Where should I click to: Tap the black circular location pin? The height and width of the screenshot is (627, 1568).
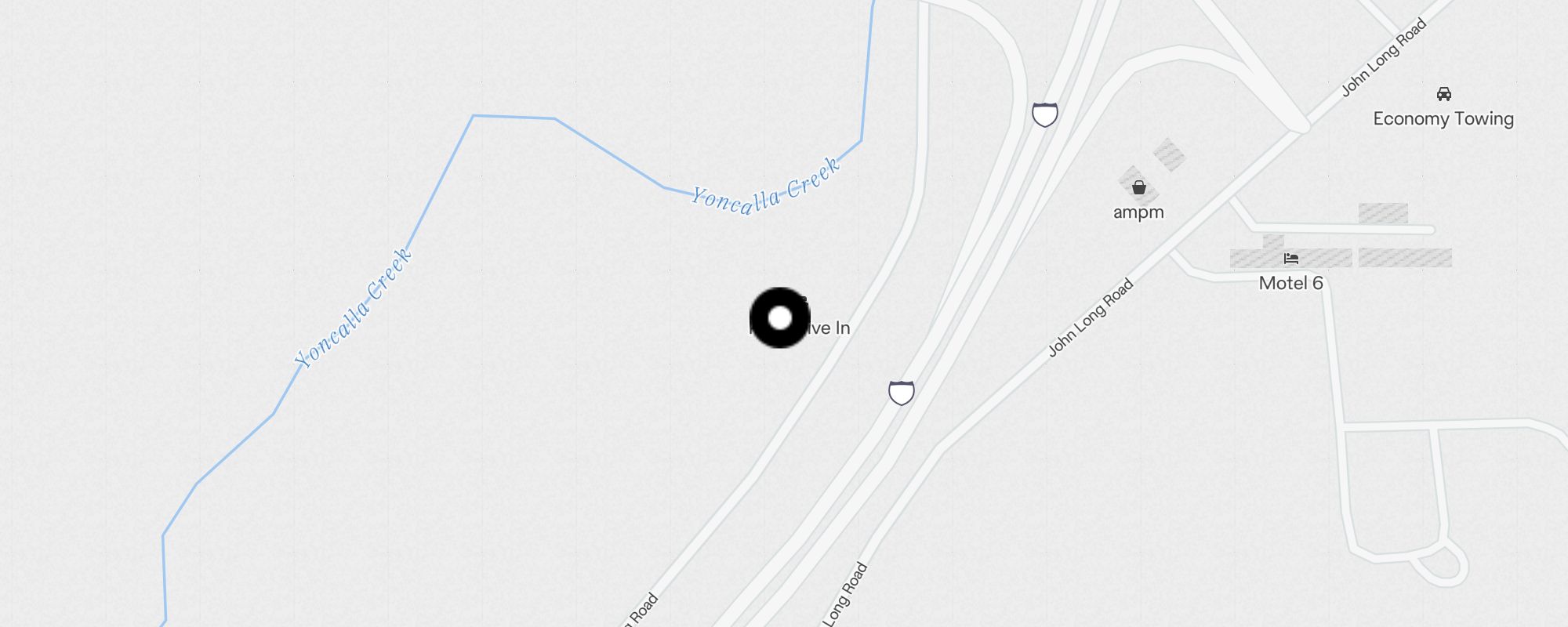(x=780, y=318)
